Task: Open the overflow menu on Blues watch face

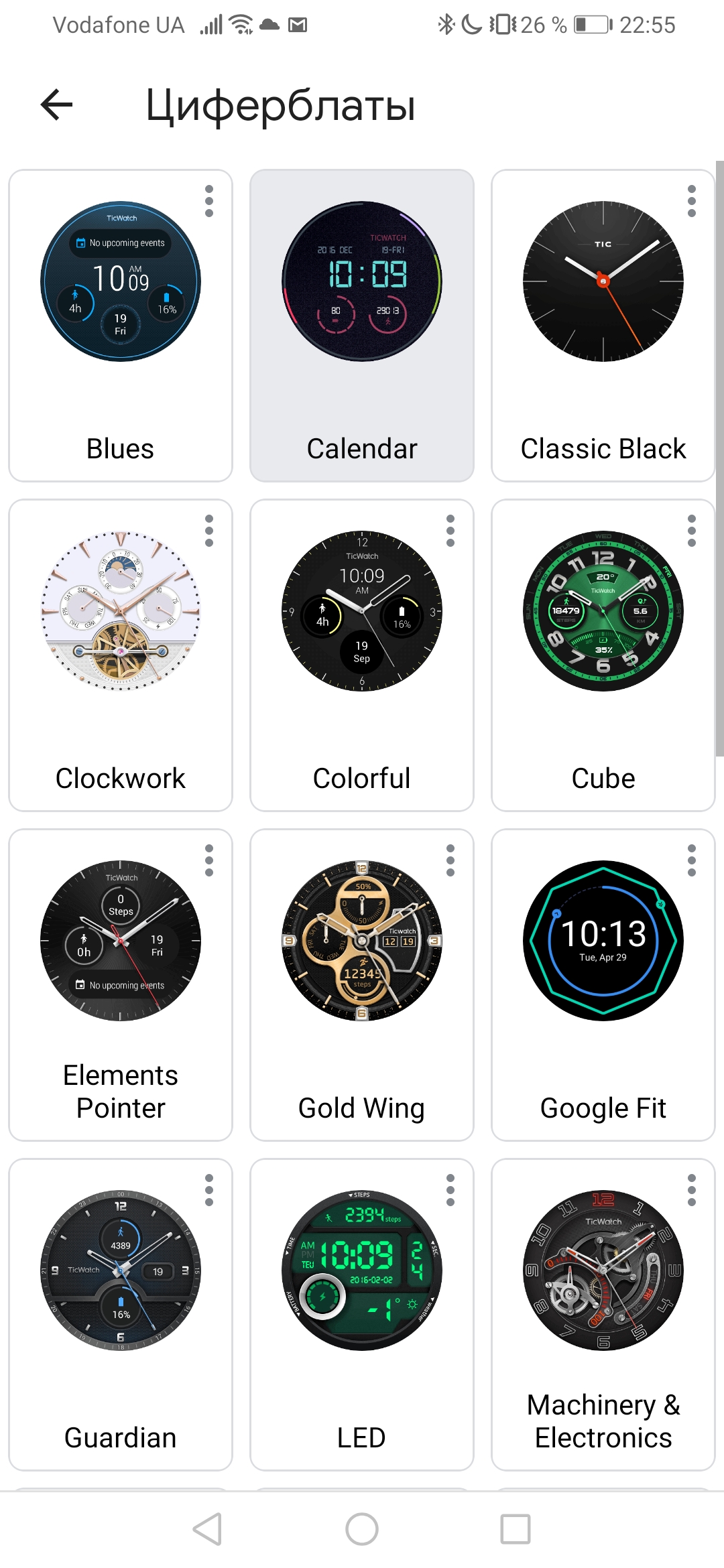Action: [x=210, y=201]
